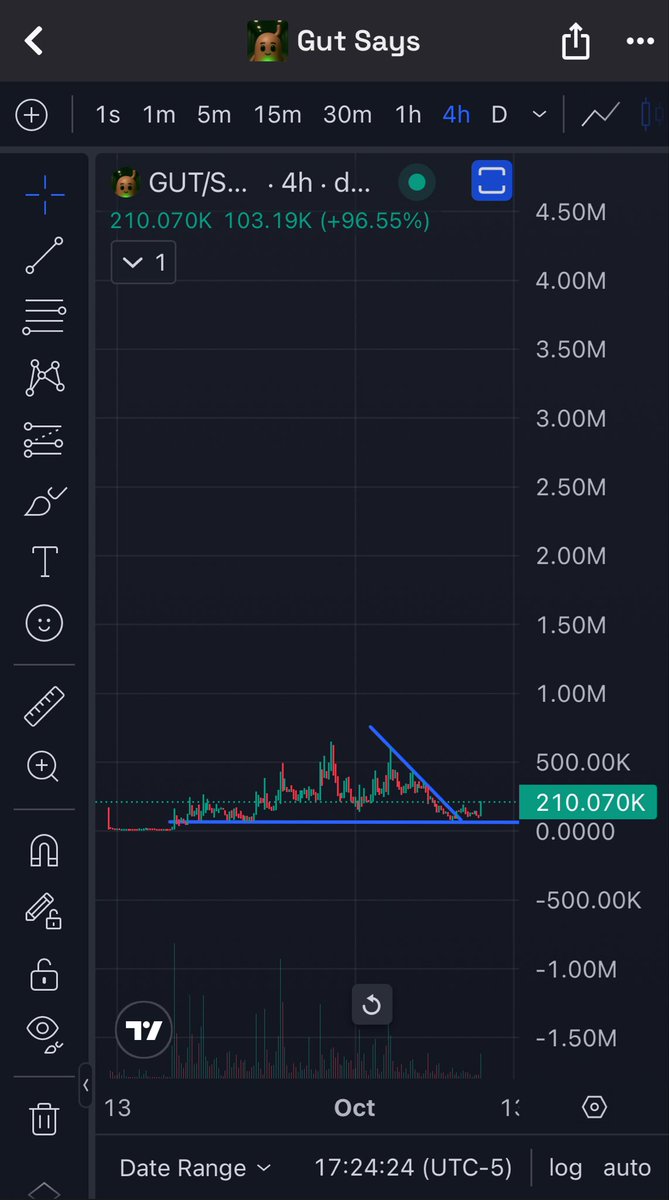Open the emoji sticker tool

(44, 625)
